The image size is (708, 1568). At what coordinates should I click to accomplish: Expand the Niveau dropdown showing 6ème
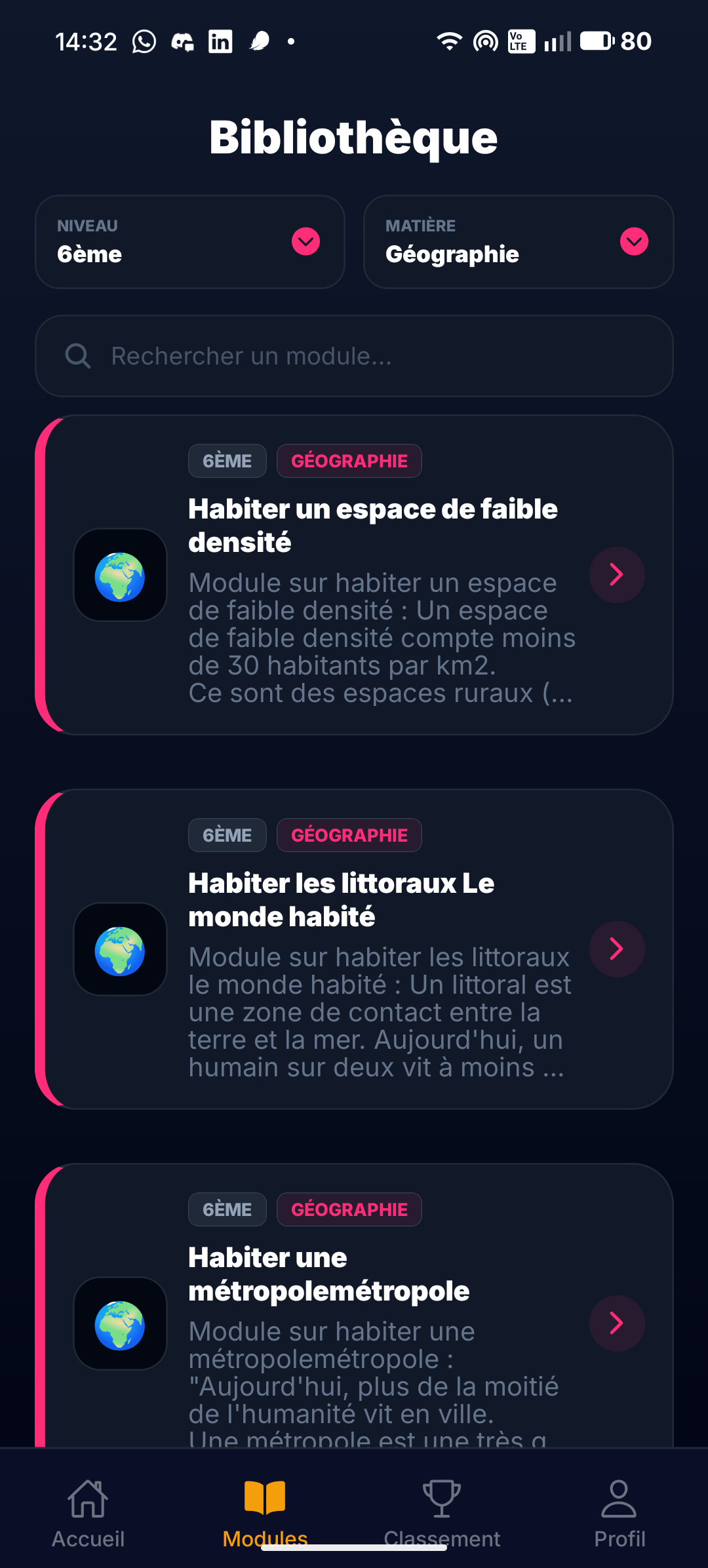pos(190,242)
